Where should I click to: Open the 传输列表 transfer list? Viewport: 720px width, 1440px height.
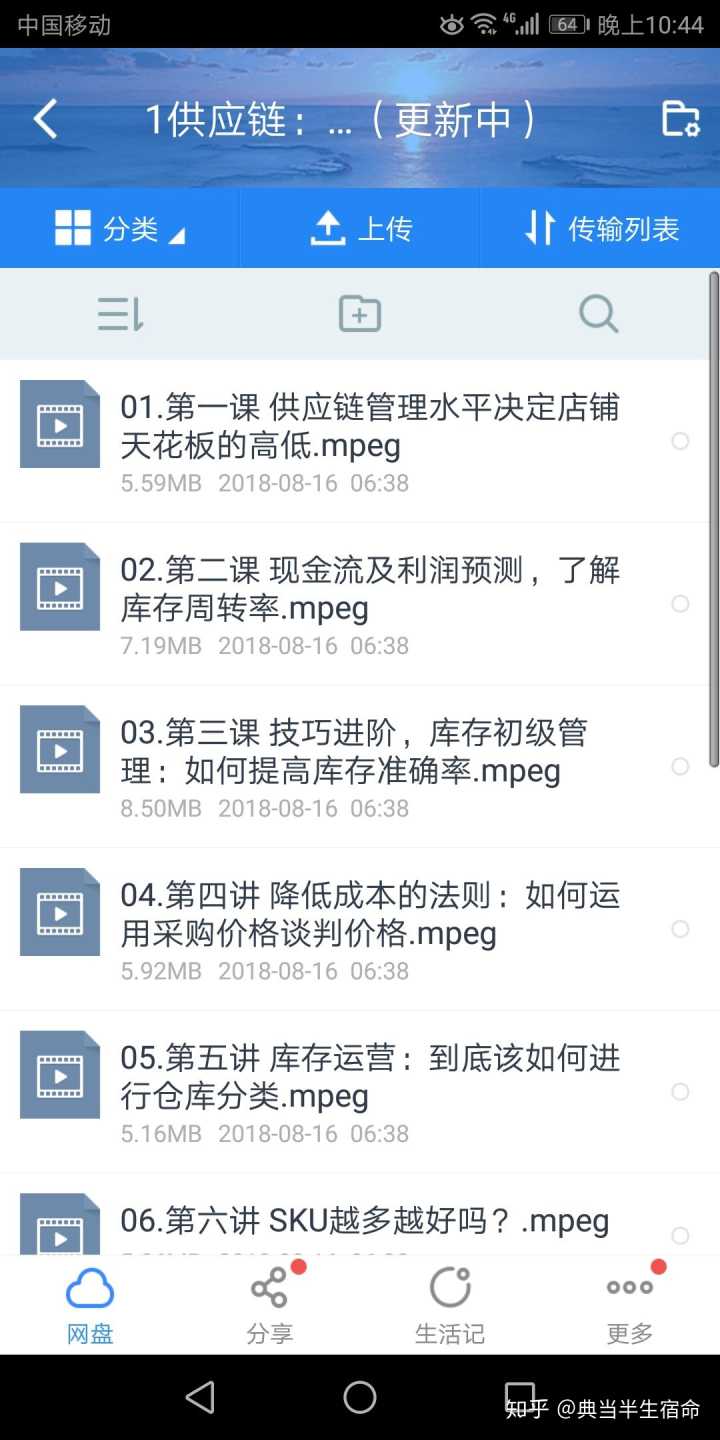(x=602, y=229)
